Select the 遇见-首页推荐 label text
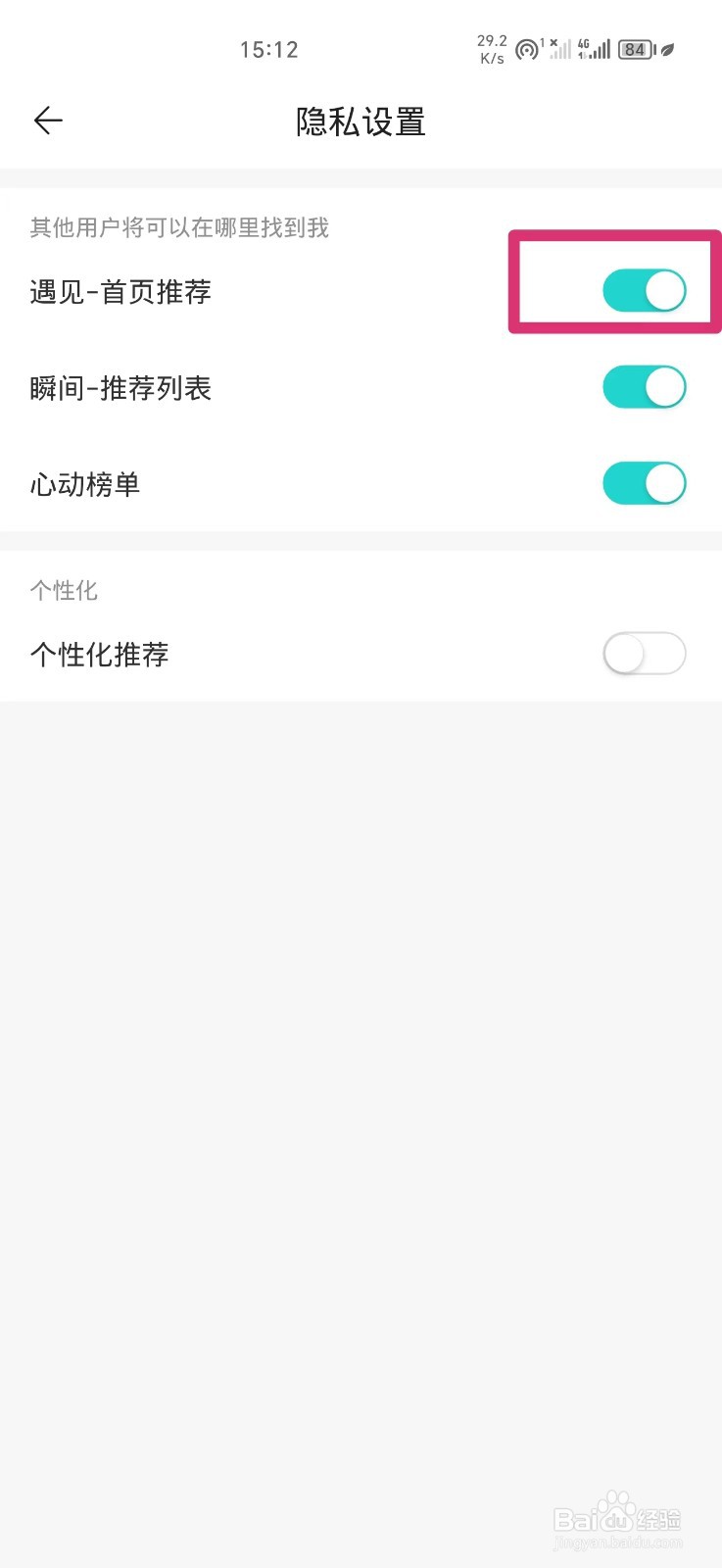Screen dimensions: 722x1568 tap(121, 291)
